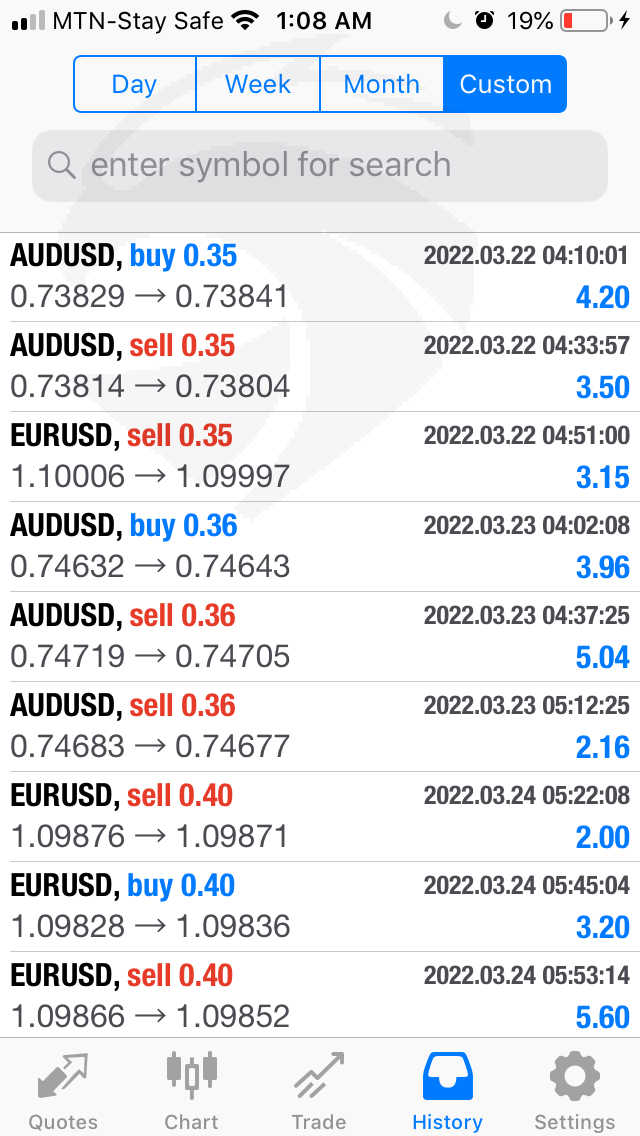Screen dimensions: 640x1136
Task: Go to the Chart tab
Action: click(191, 1090)
